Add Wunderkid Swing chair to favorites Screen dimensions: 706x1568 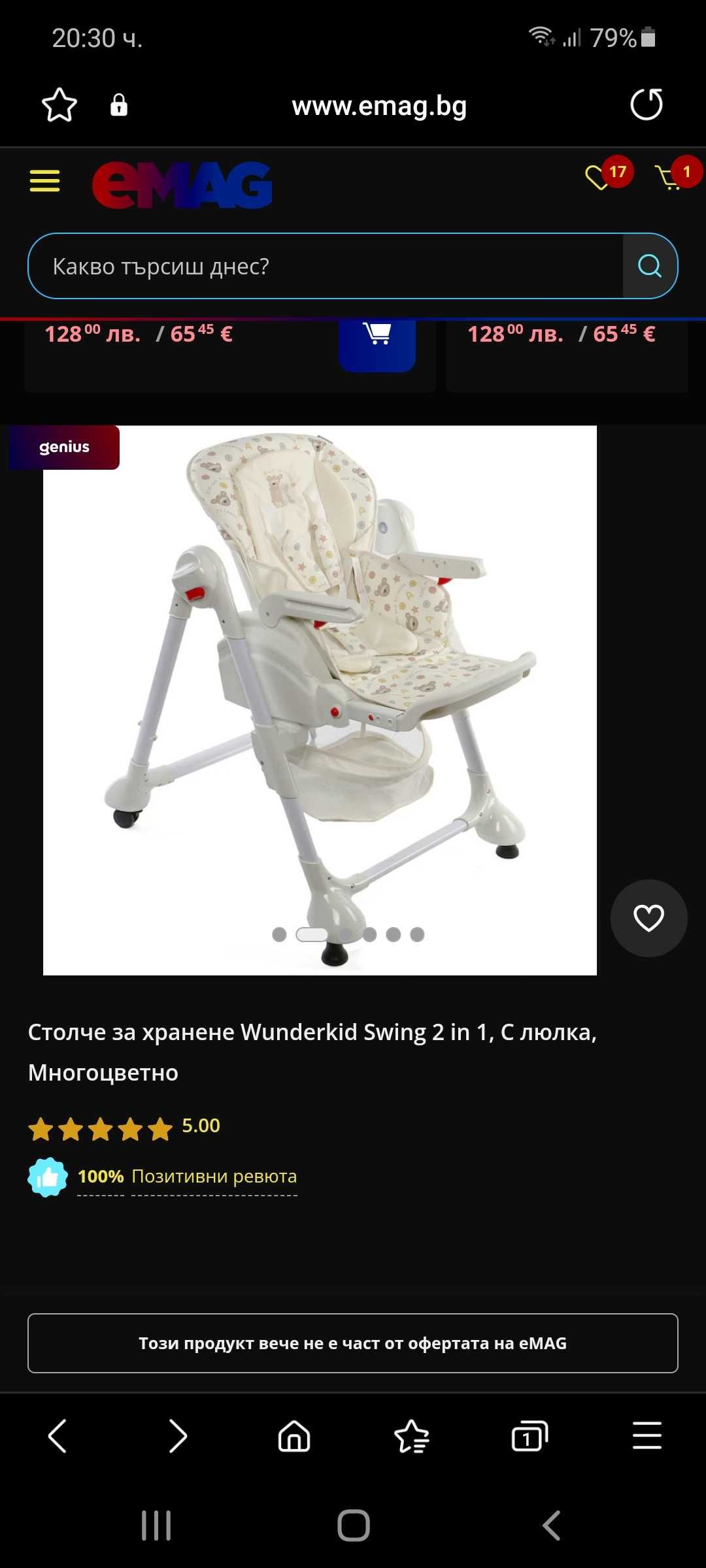[648, 918]
